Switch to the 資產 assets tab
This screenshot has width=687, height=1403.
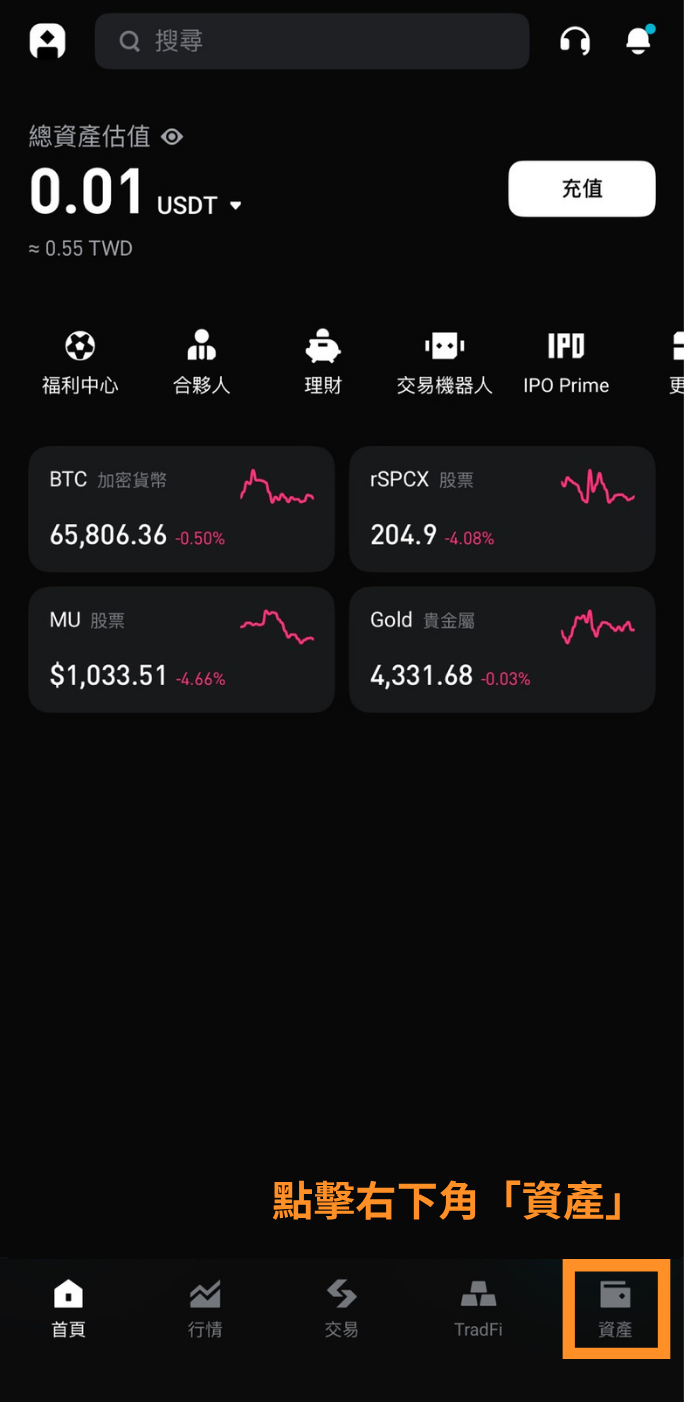(615, 1309)
